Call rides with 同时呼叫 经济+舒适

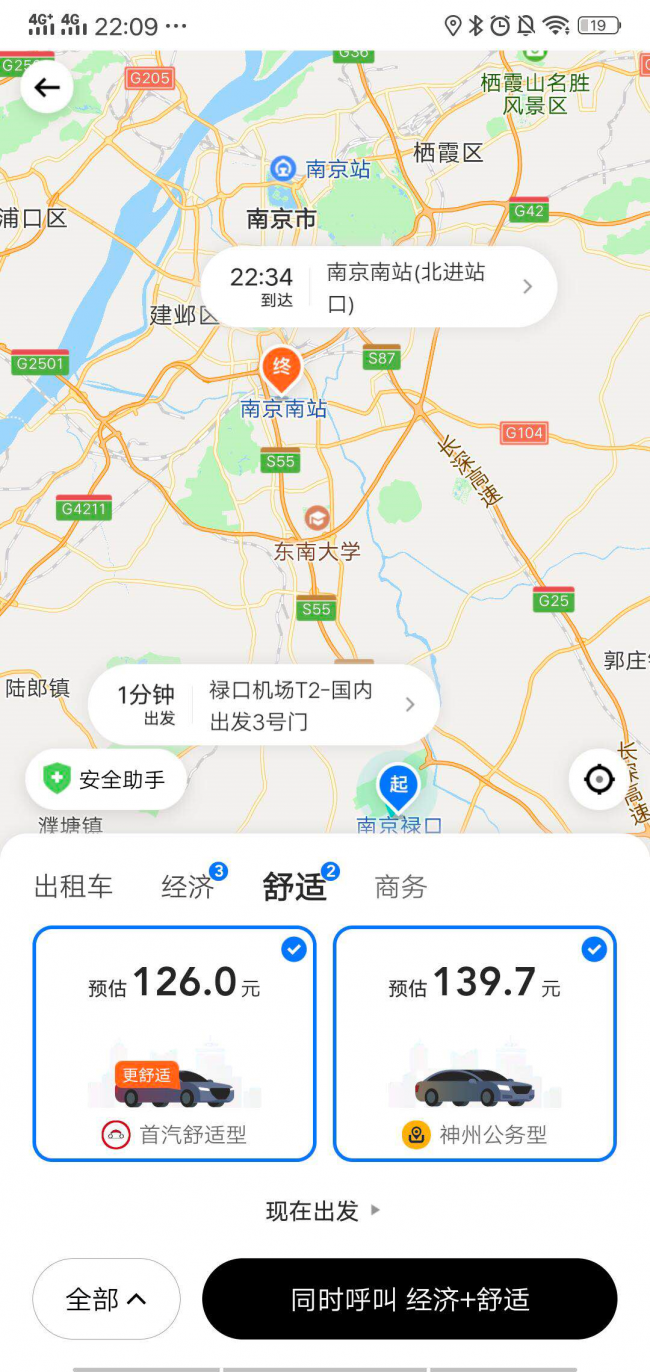pyautogui.click(x=410, y=1299)
